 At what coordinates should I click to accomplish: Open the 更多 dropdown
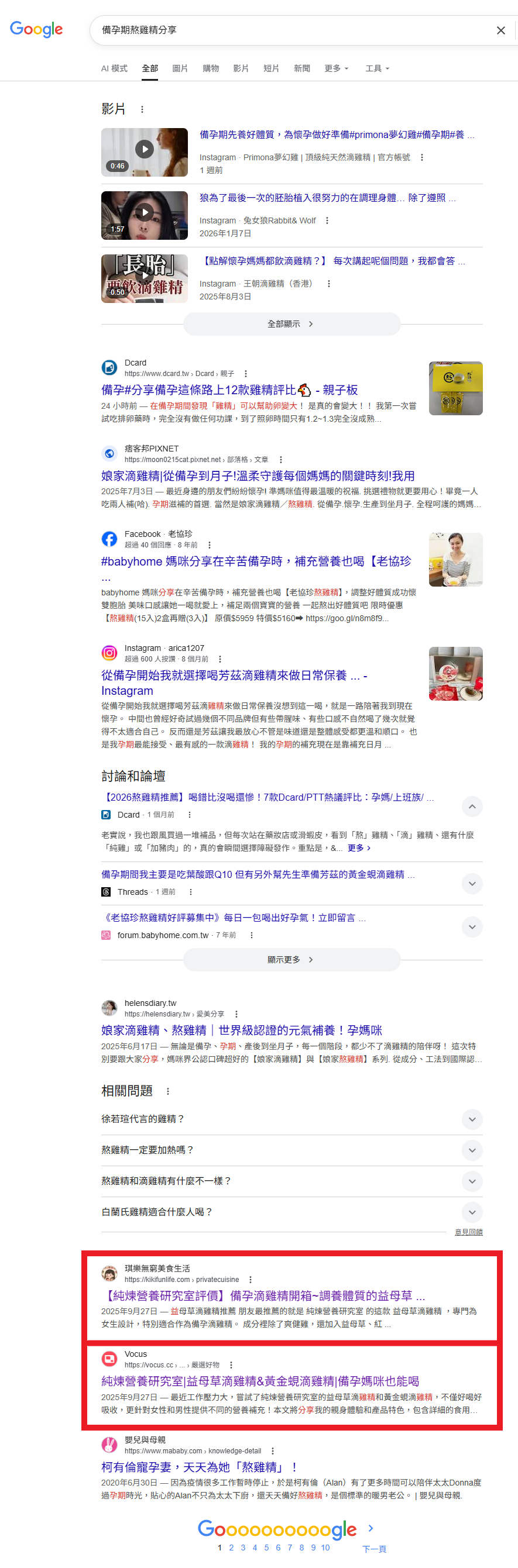pyautogui.click(x=336, y=68)
